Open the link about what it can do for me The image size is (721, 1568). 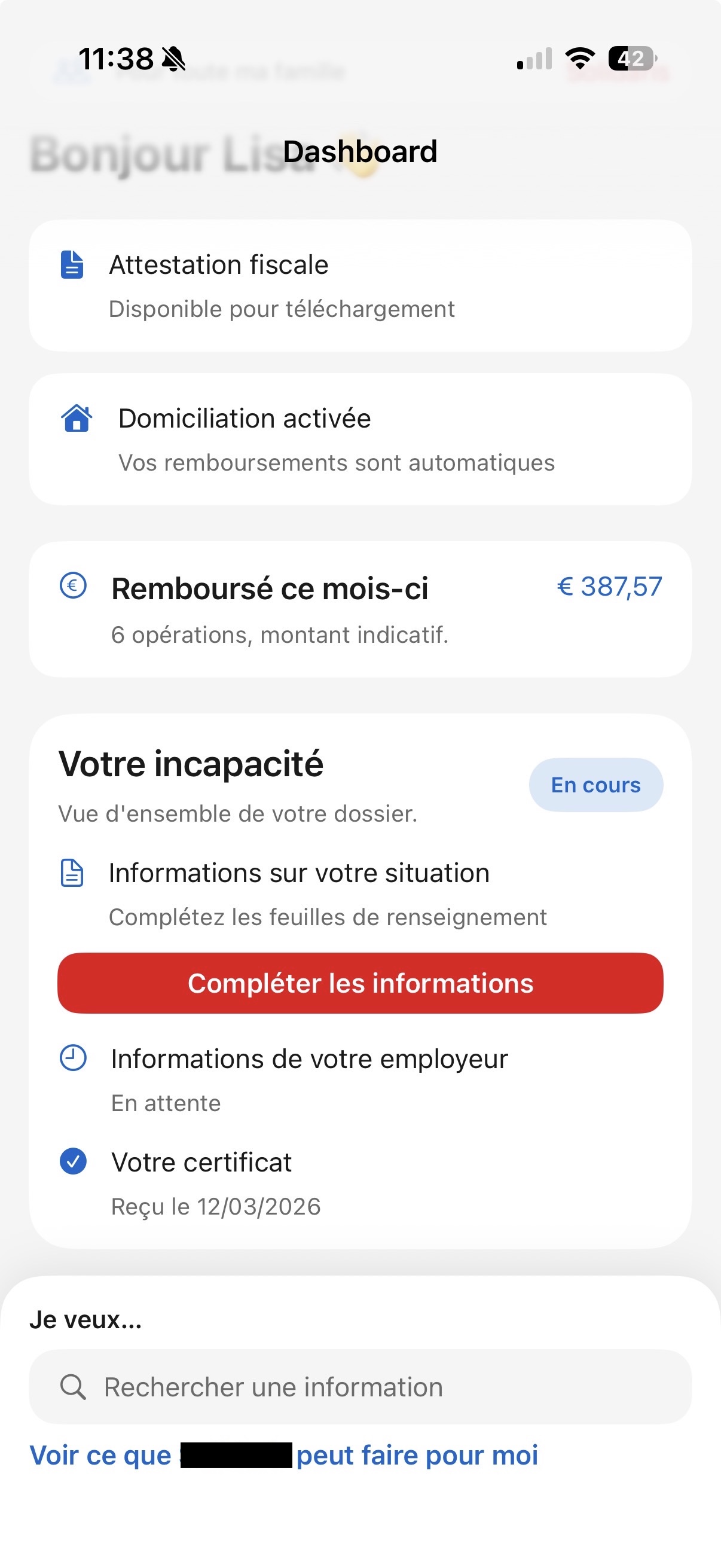283,1455
